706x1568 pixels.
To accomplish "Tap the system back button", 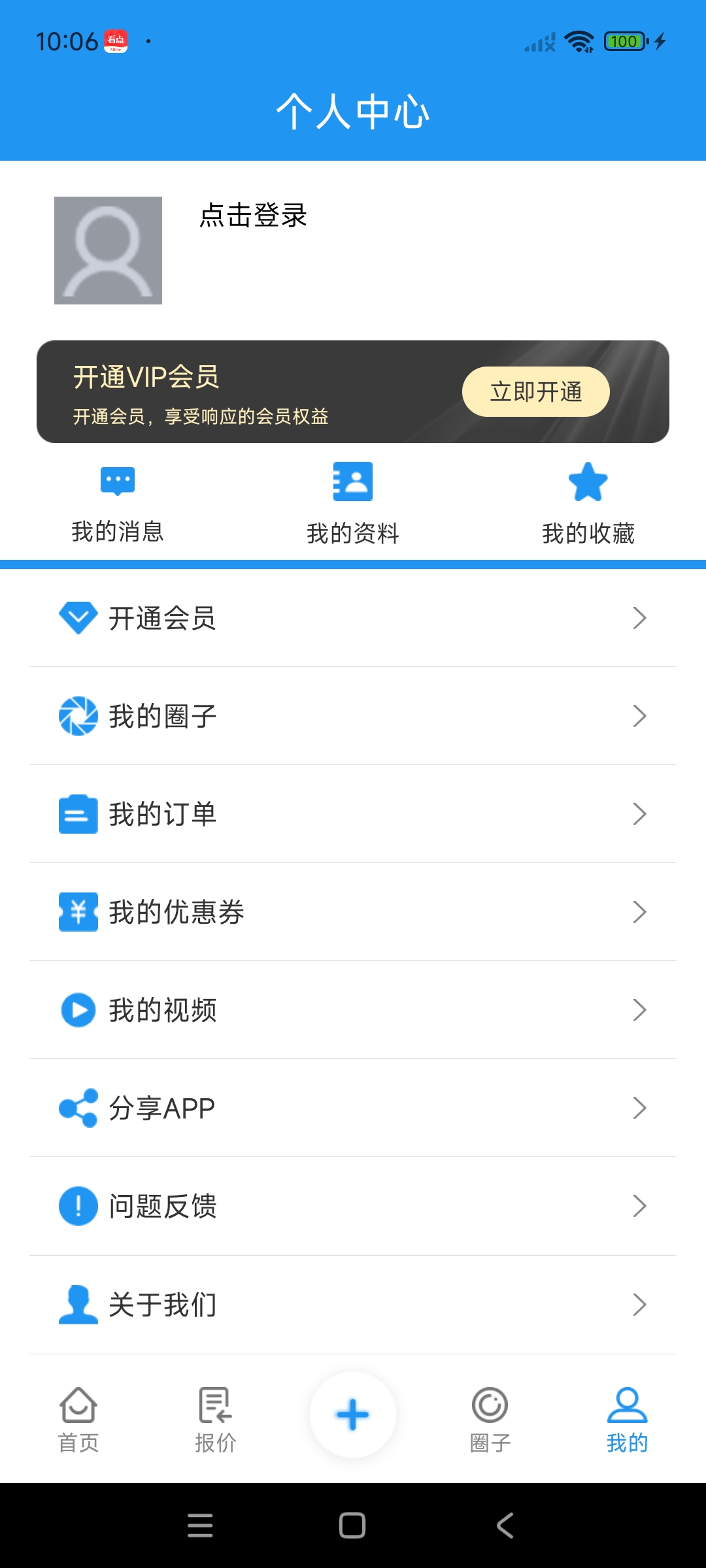I will coord(505,1526).
